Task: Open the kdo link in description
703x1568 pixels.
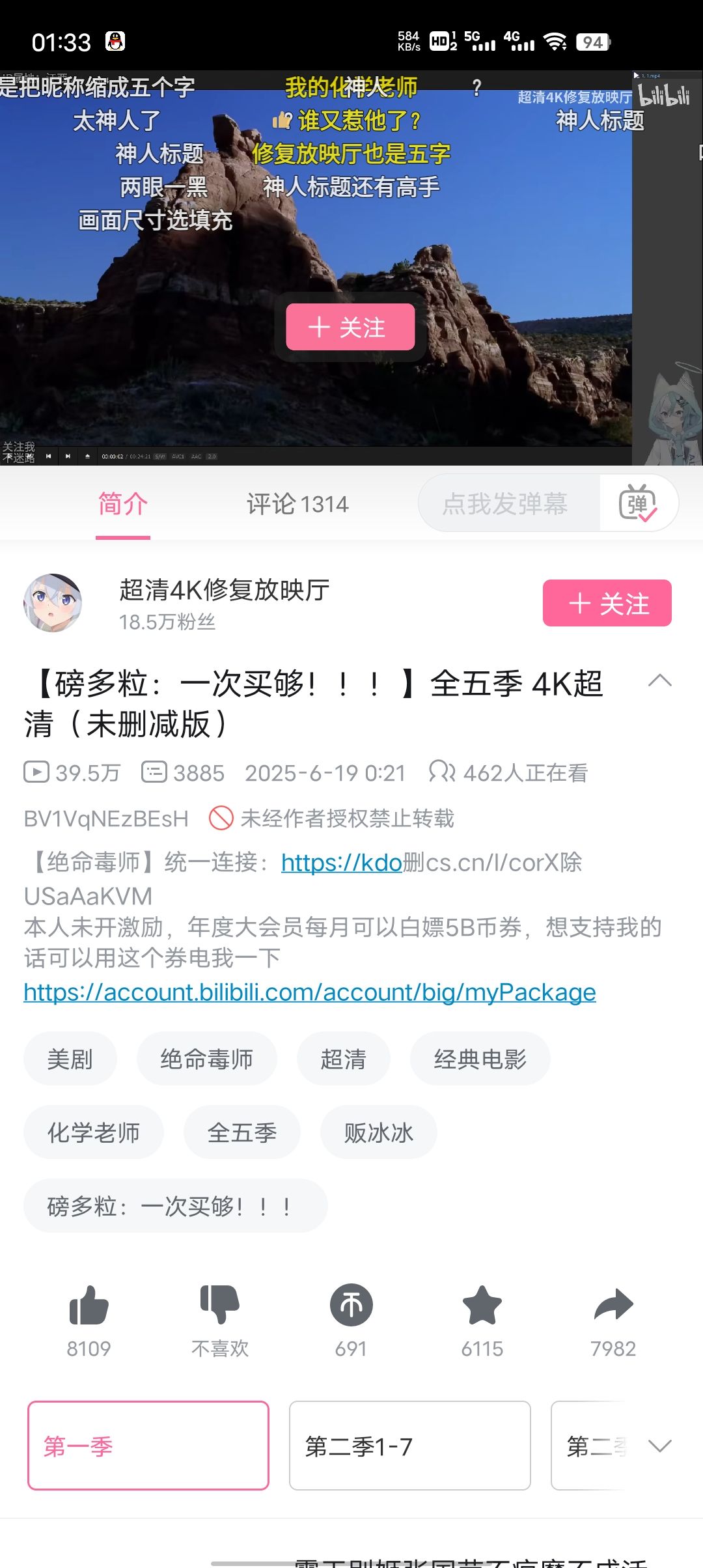Action: [341, 863]
